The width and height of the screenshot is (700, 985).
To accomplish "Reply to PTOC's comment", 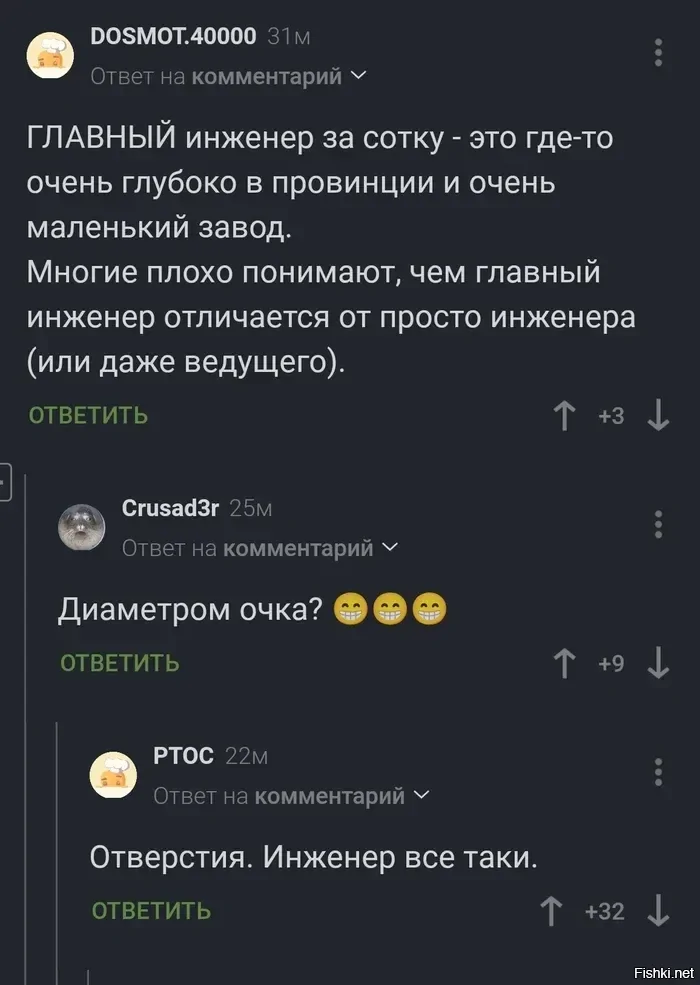I will pos(151,910).
